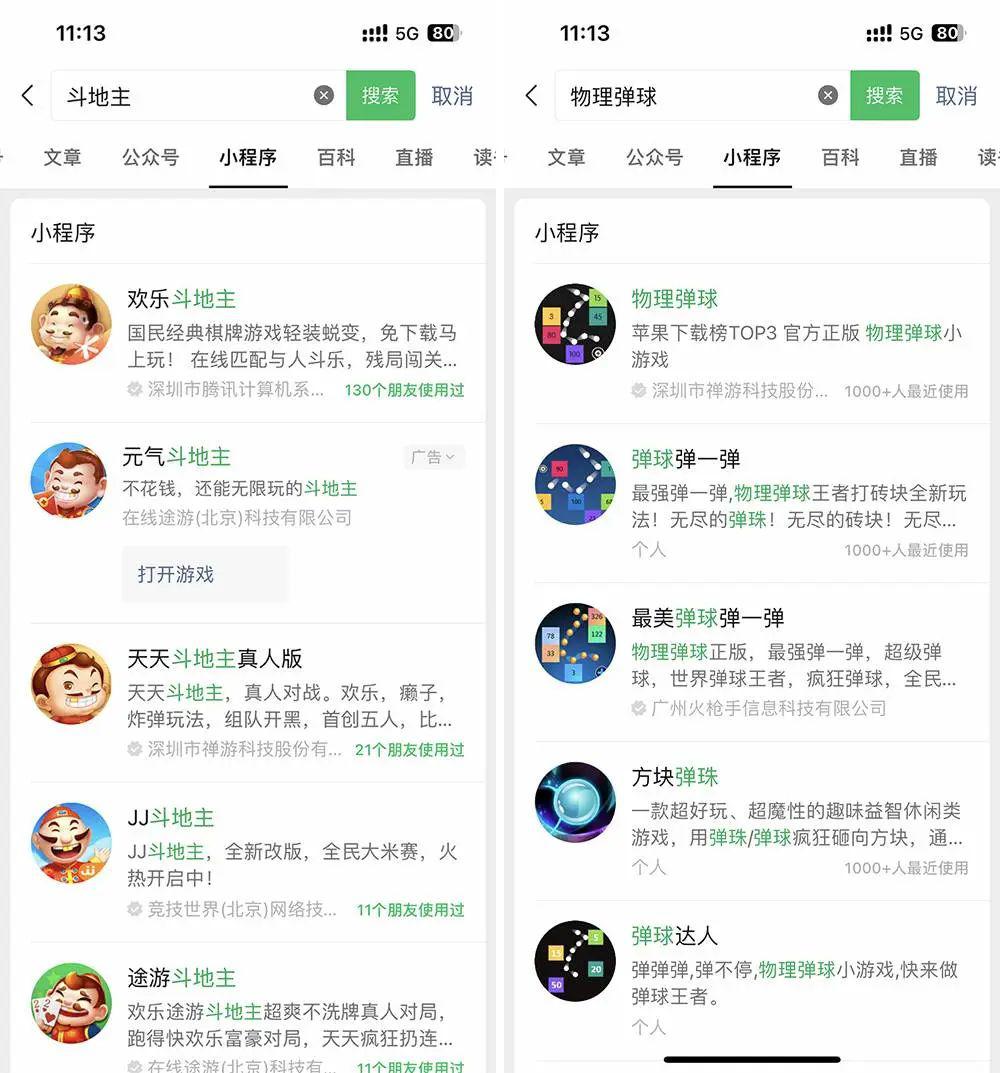The width and height of the screenshot is (1000, 1073).
Task: Open 最美弹球弹一弹 mini program
Action: point(707,618)
